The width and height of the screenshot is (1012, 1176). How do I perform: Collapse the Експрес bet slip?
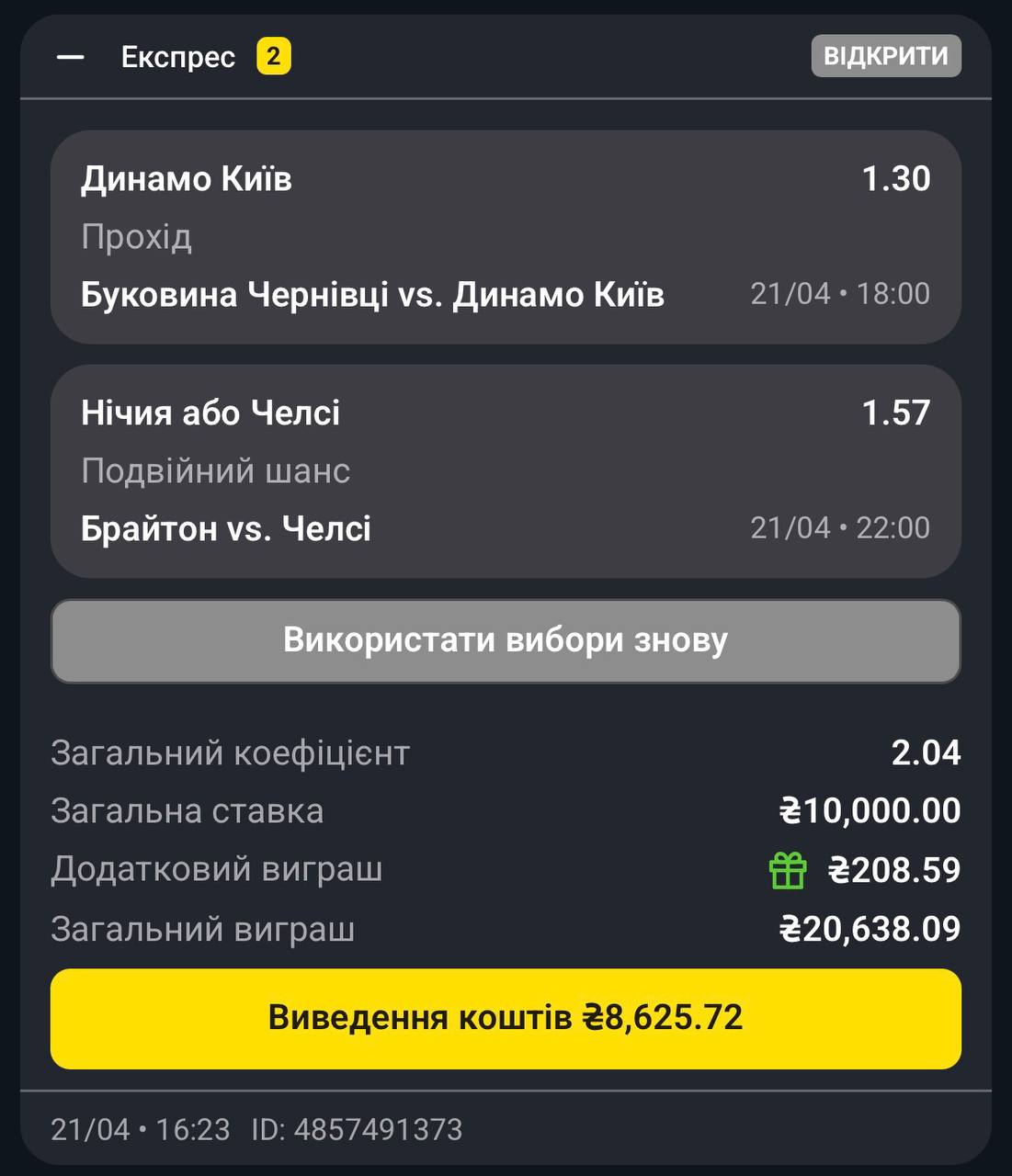click(70, 57)
